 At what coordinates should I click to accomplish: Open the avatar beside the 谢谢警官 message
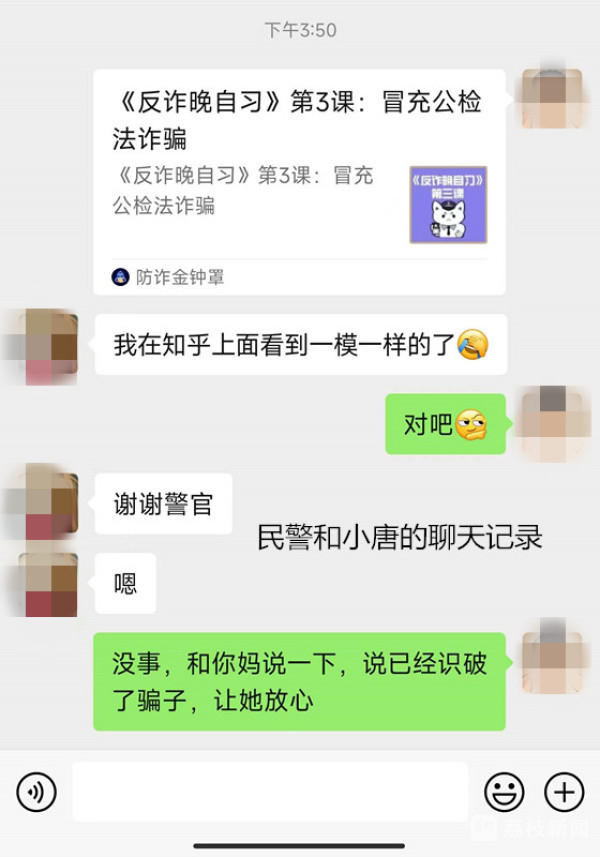tap(50, 503)
